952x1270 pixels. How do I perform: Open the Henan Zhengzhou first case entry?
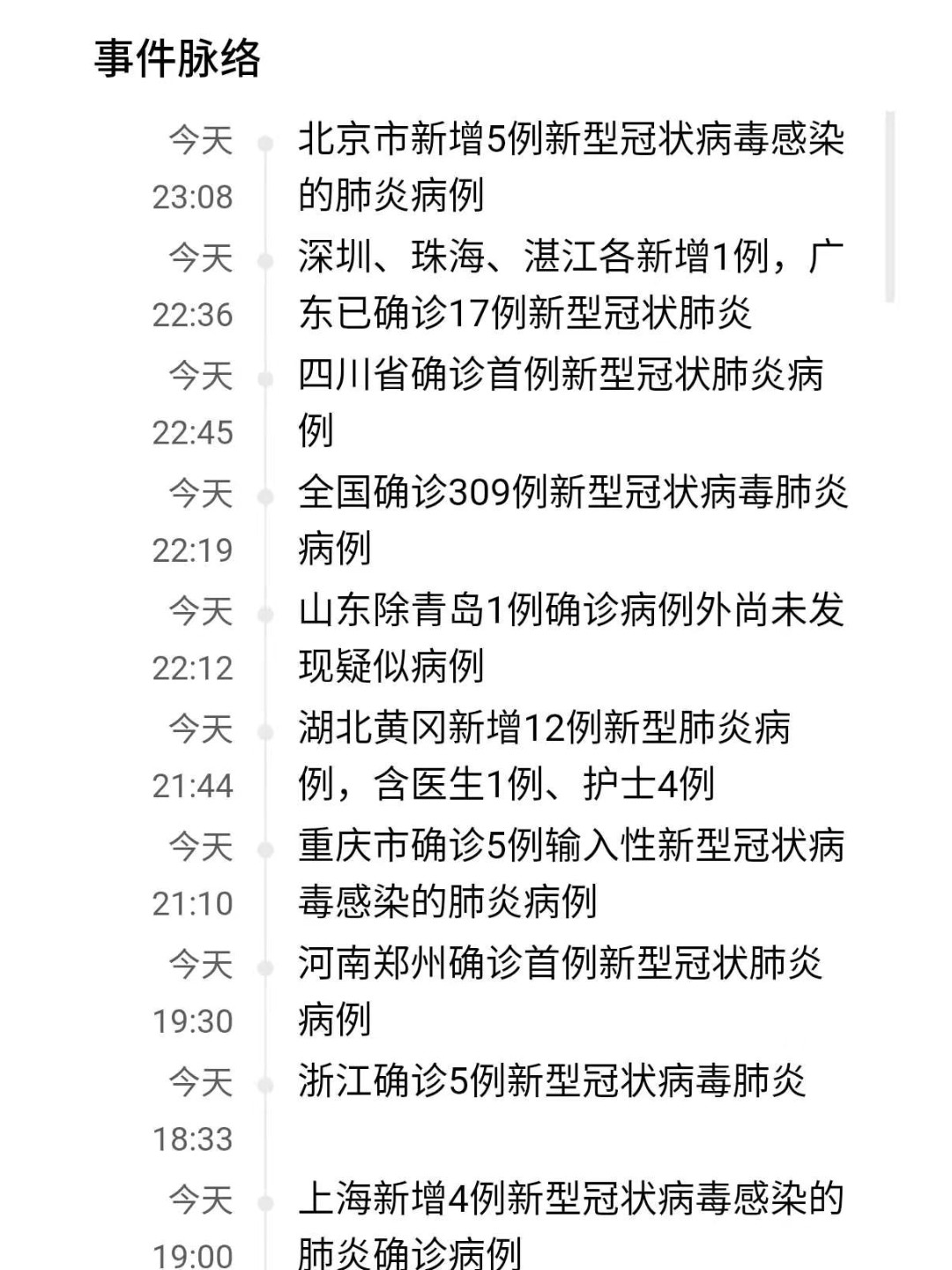tap(561, 991)
